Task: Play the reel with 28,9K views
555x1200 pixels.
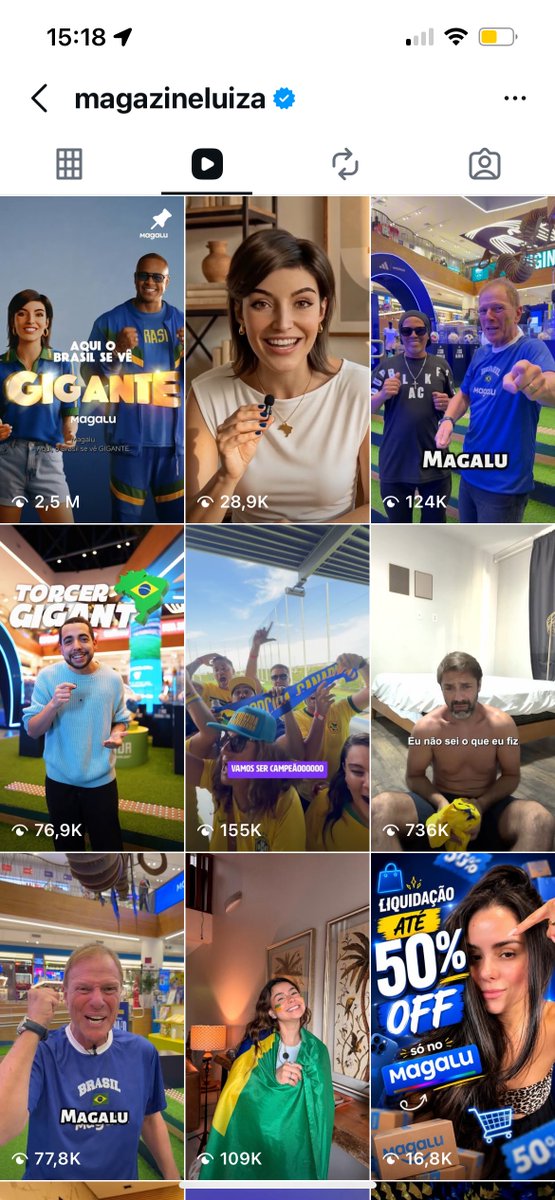Action: [277, 360]
